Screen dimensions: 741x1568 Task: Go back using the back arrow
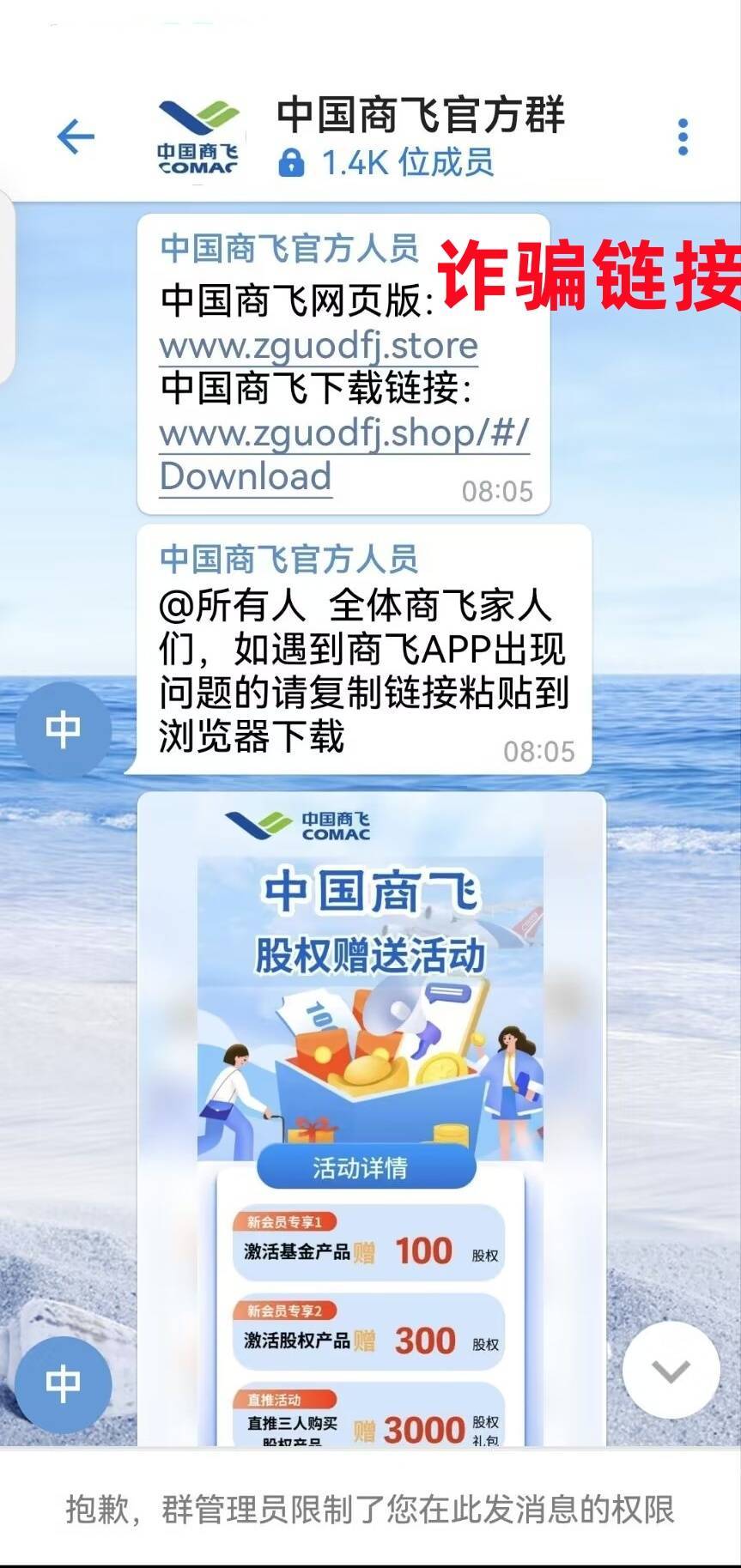coord(76,136)
